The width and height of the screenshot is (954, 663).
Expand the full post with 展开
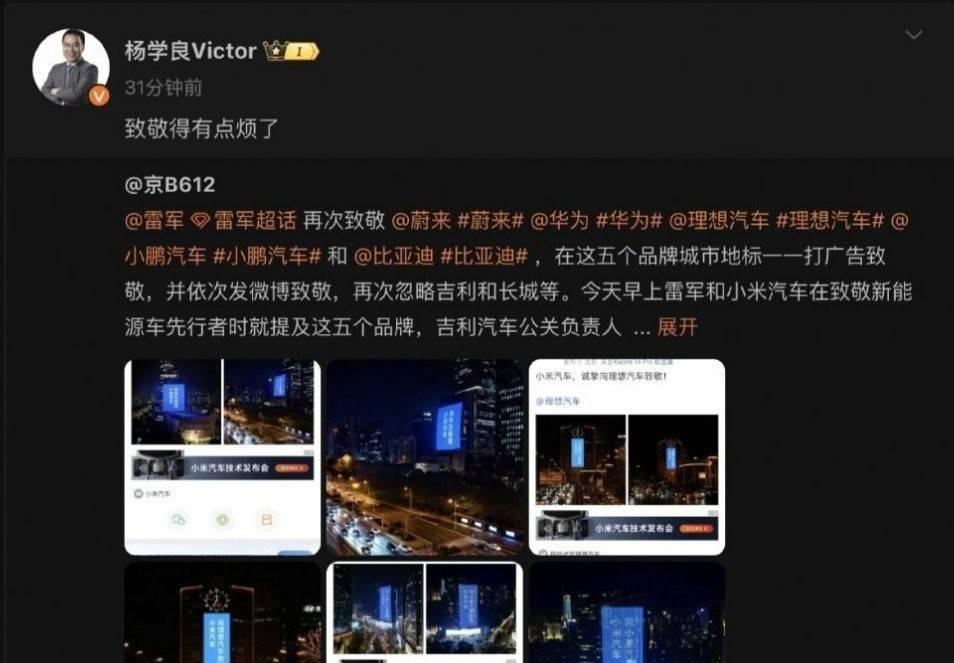point(678,327)
